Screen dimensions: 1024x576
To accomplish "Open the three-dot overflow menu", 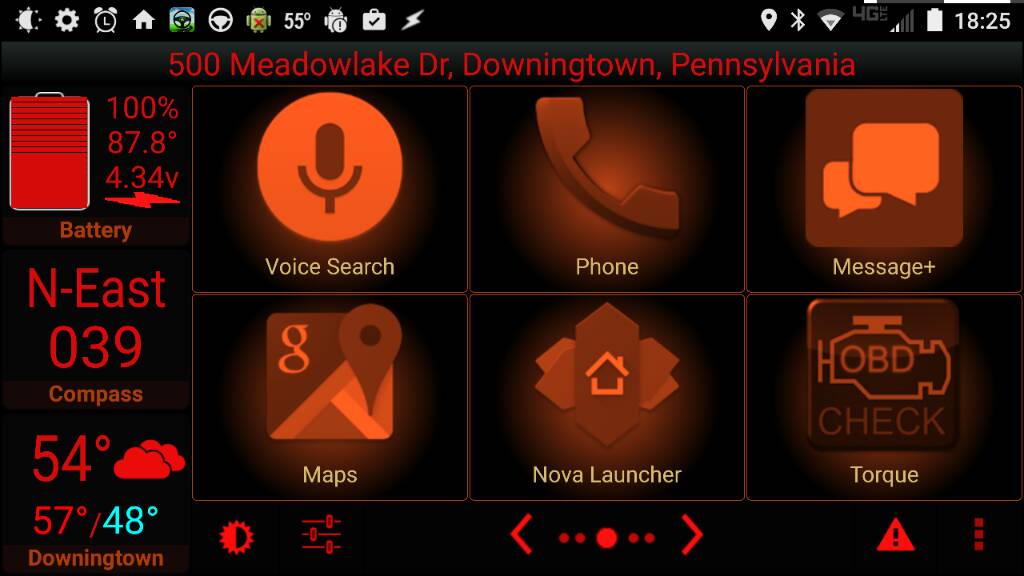I will [x=979, y=535].
